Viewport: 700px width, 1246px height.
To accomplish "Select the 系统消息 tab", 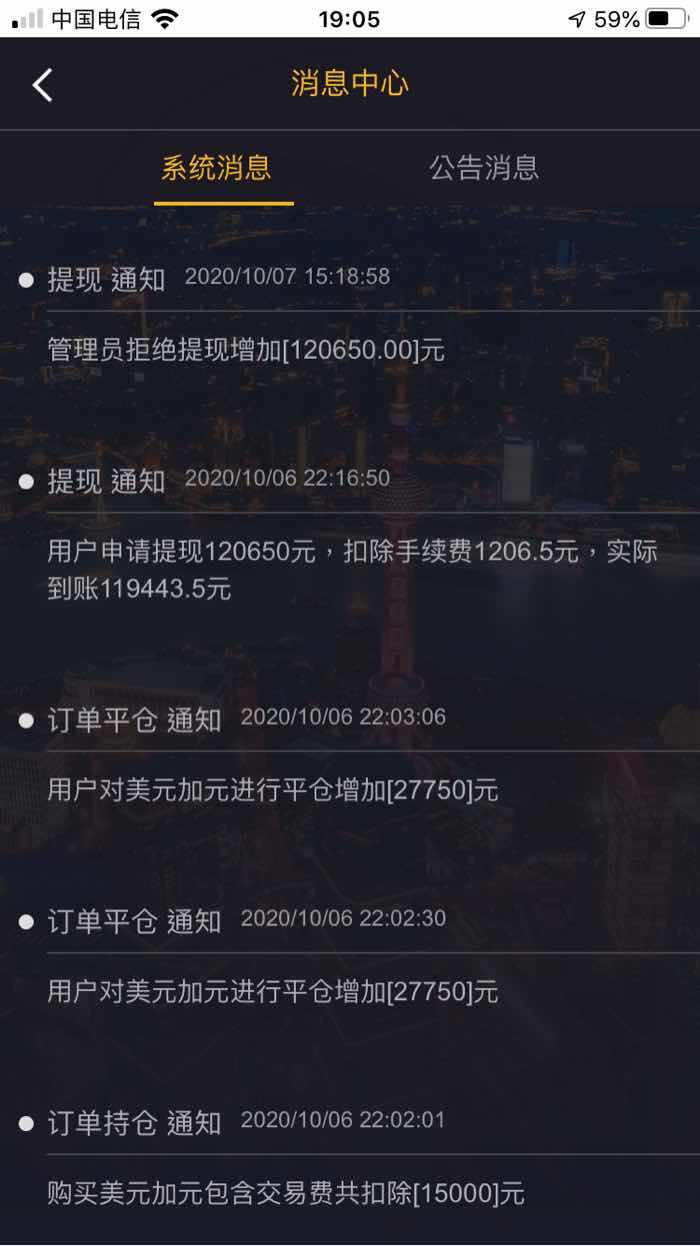I will click(216, 168).
